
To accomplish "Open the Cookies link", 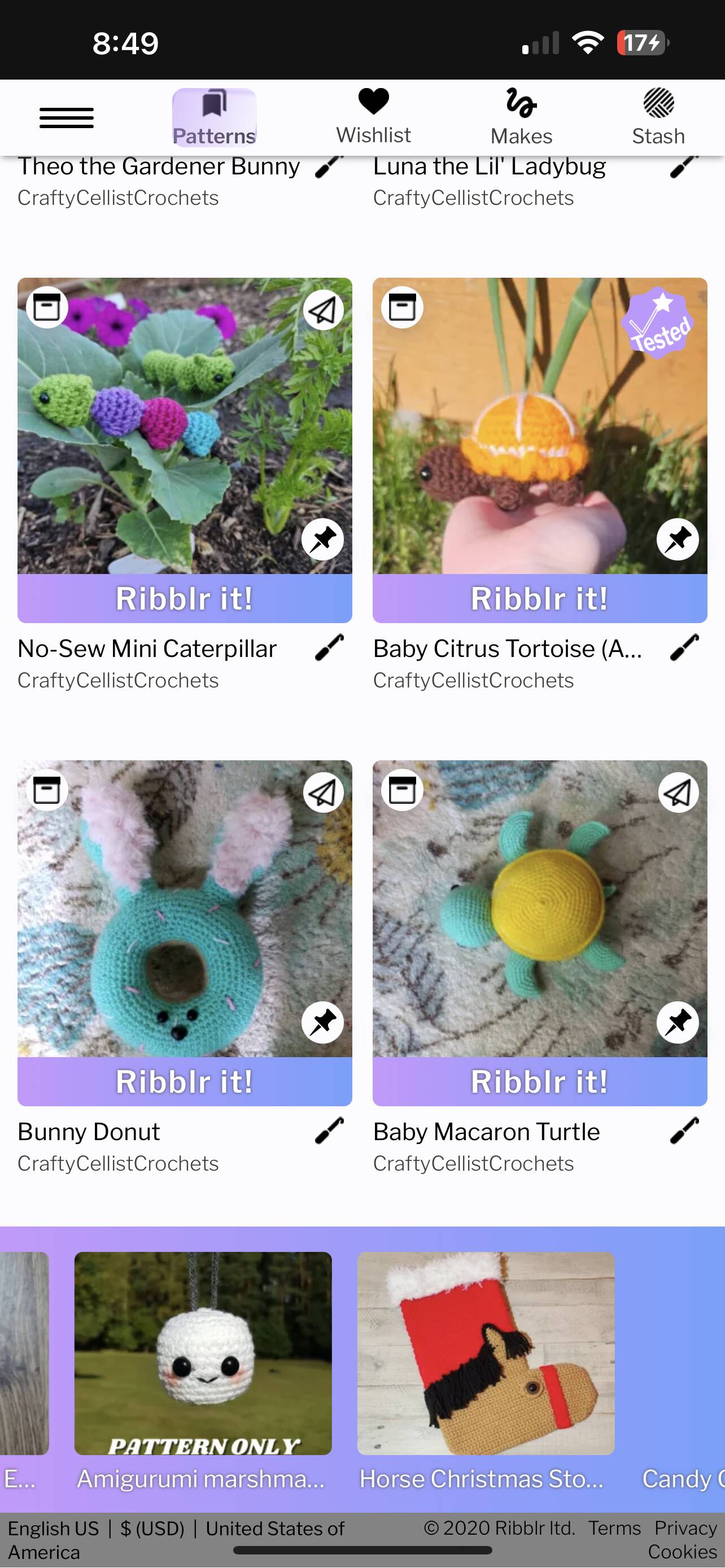I will pyautogui.click(x=682, y=1552).
